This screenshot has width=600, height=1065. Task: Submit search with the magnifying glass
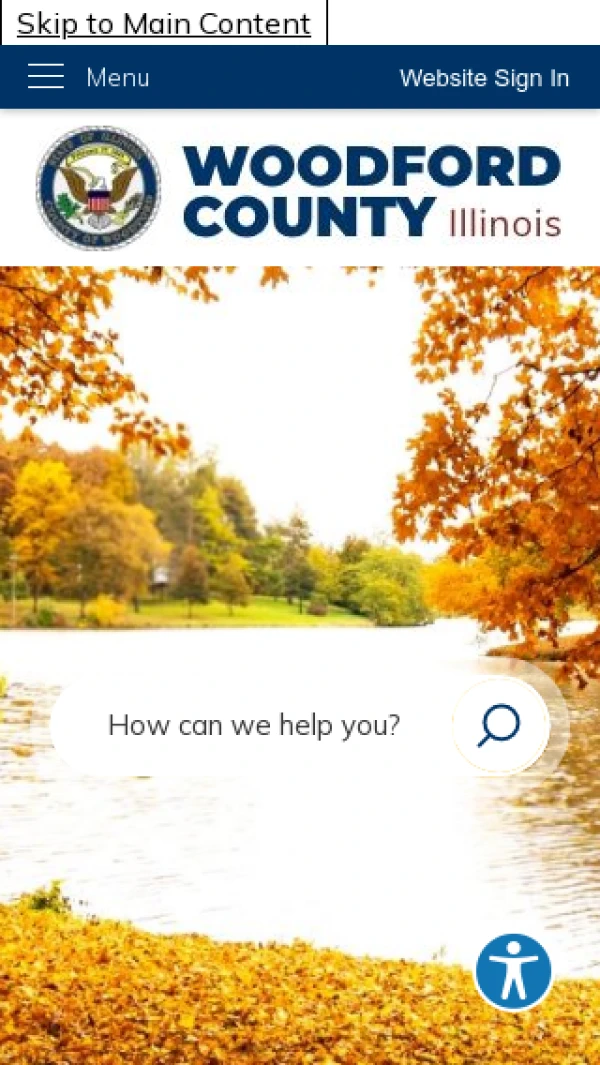499,725
